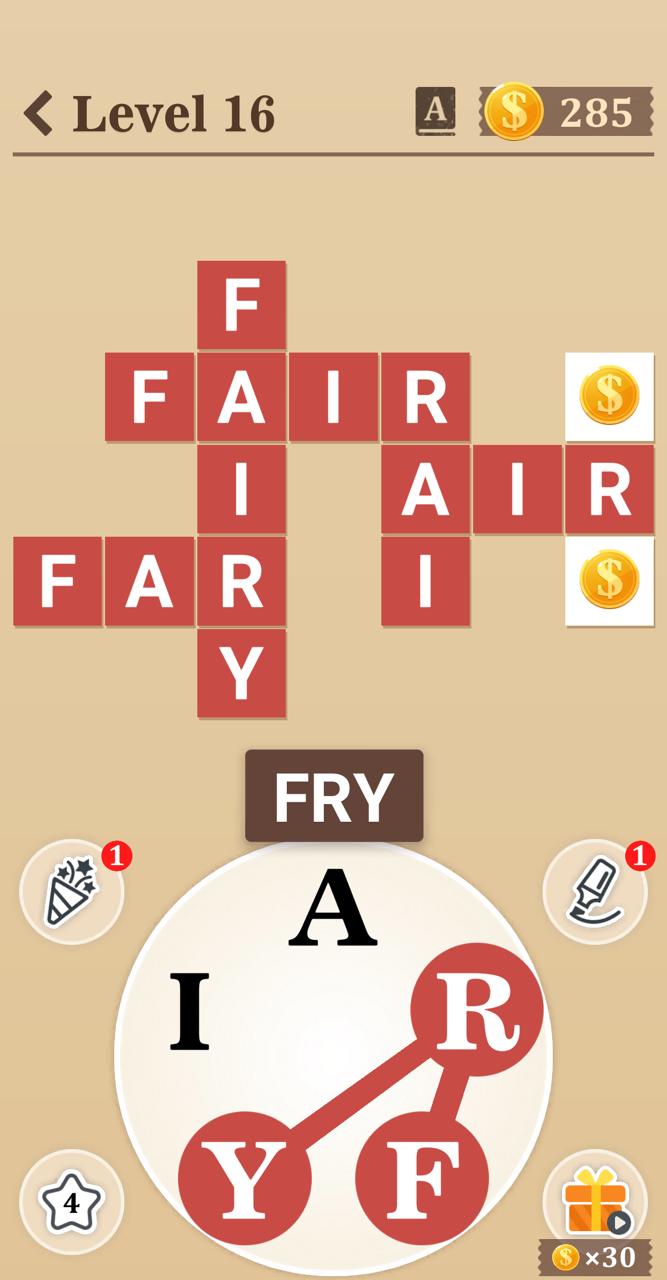
Task: Select letter F in the wheel
Action: 421,1177
